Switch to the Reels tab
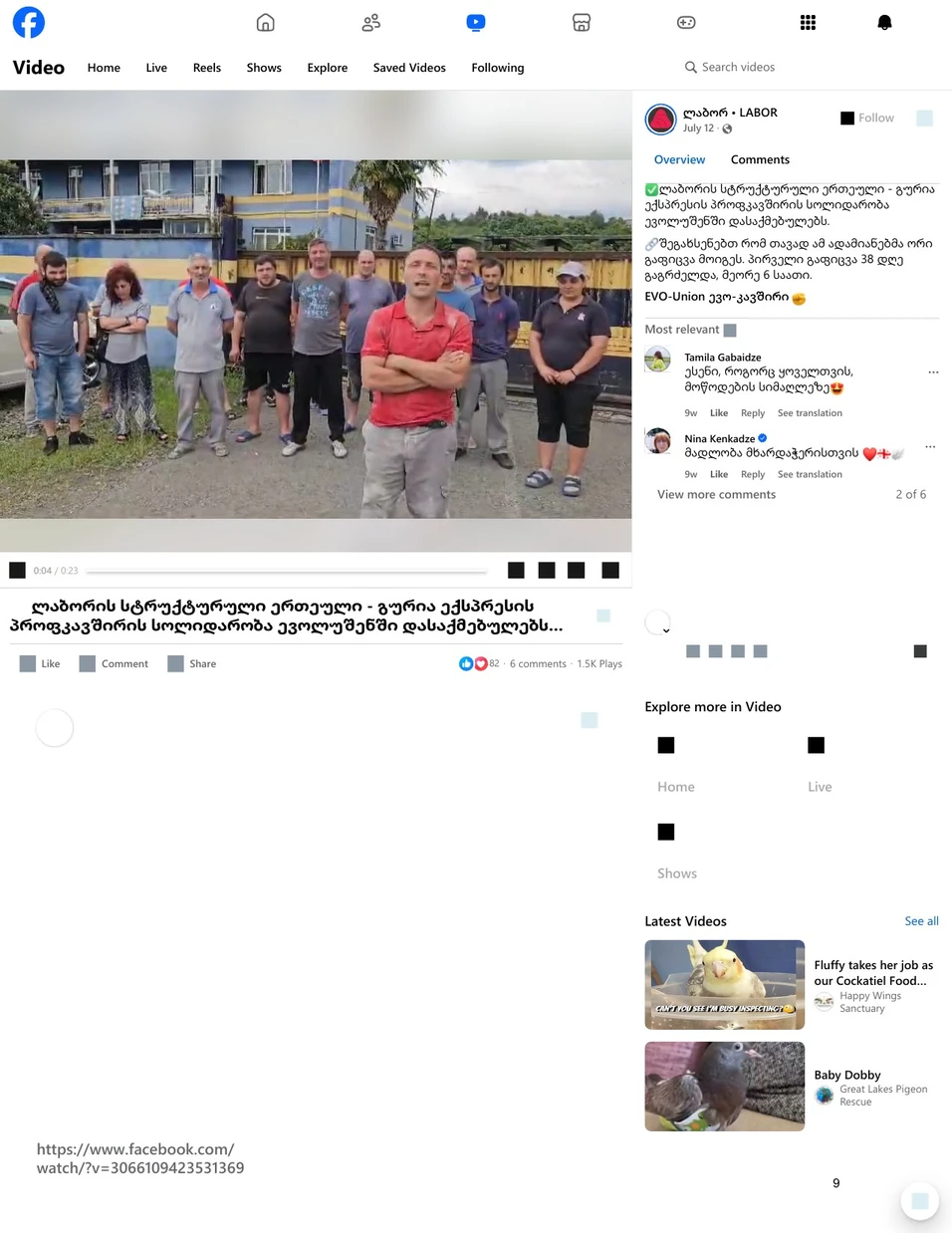The image size is (952, 1233). click(x=207, y=68)
